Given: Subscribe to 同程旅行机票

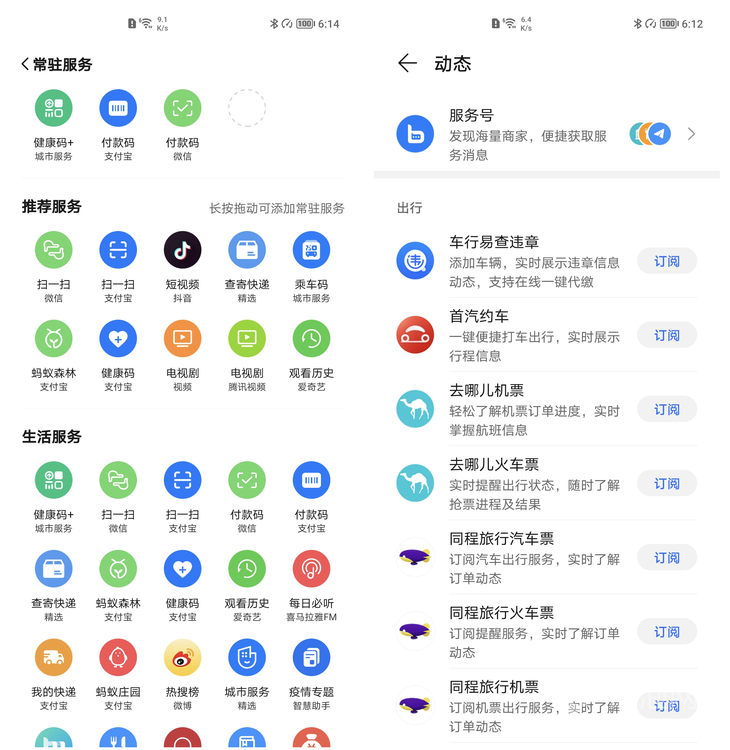Looking at the screenshot, I should pyautogui.click(x=667, y=705).
